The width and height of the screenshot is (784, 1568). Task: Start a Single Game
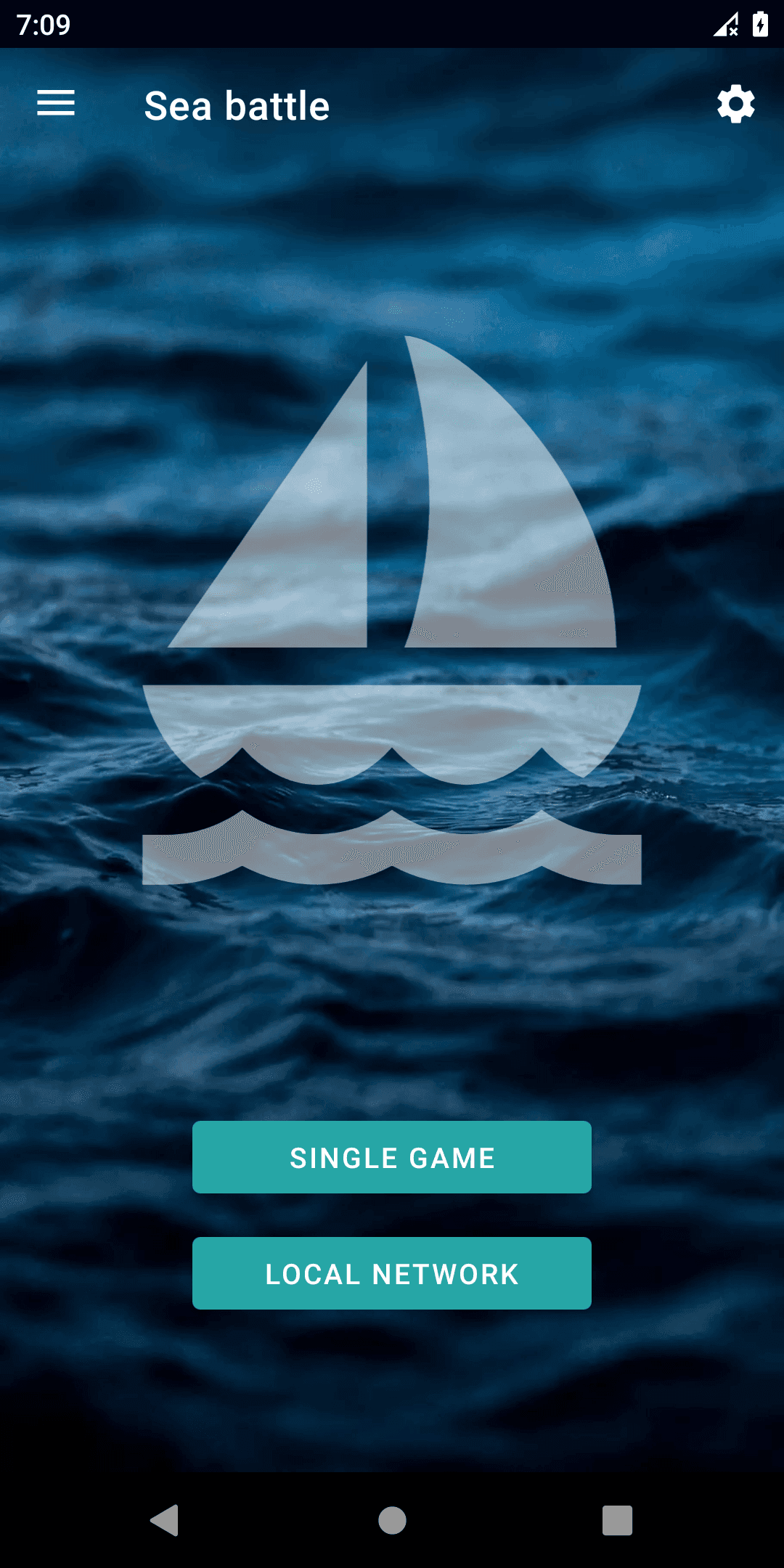coord(392,1157)
